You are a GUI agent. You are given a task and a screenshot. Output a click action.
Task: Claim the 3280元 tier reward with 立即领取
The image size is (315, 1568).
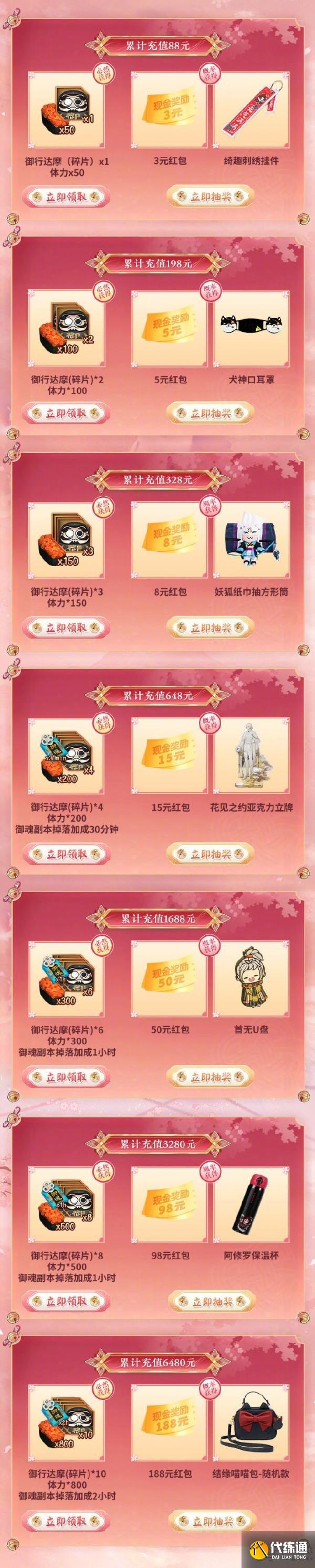66,1301
